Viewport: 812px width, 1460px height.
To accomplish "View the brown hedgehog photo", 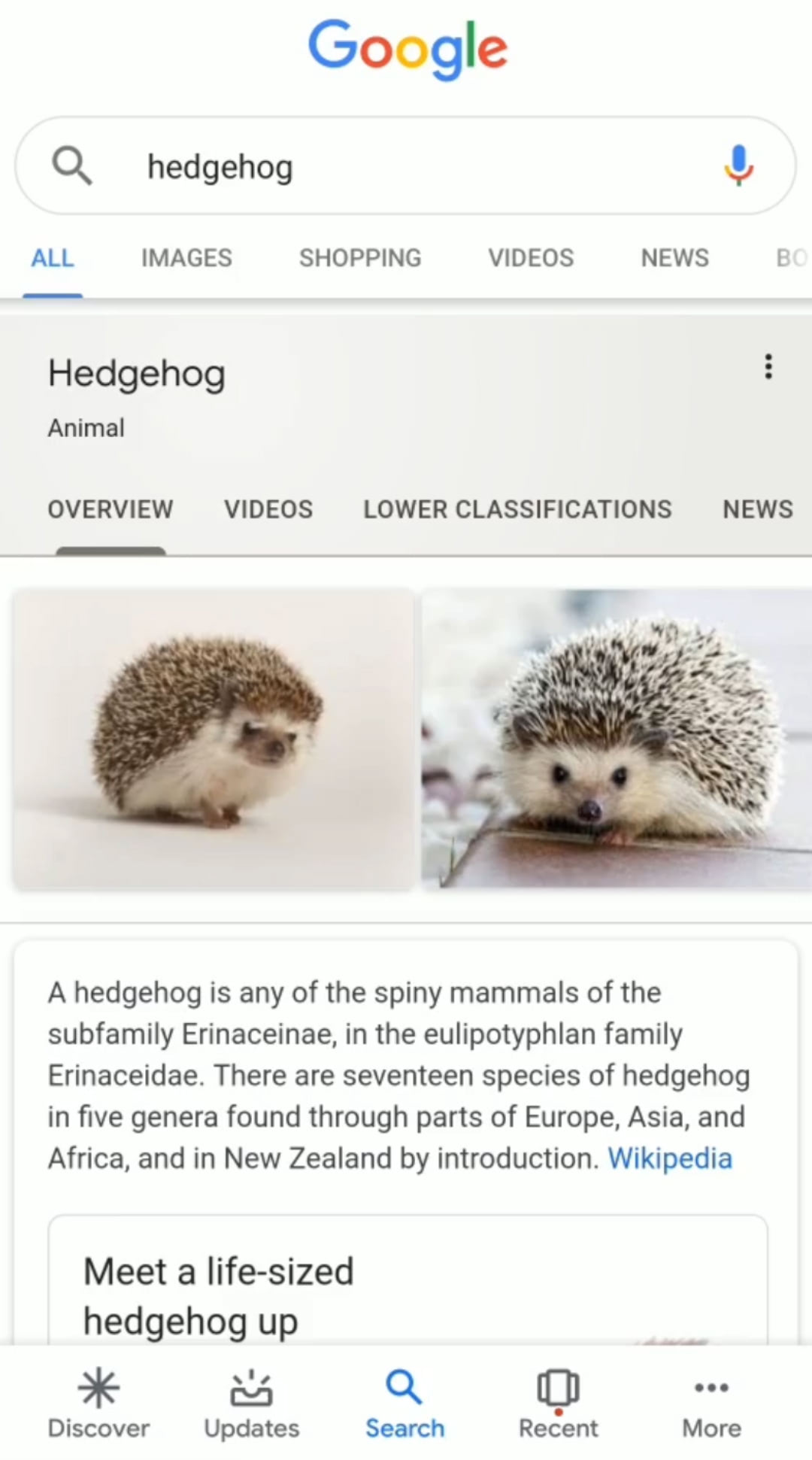I will (214, 738).
